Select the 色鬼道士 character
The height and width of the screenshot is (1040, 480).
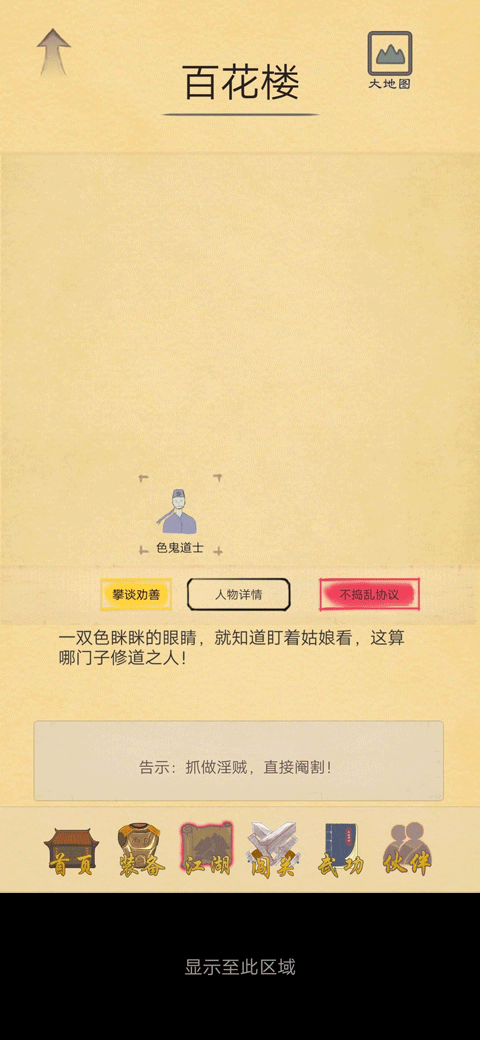pos(180,516)
